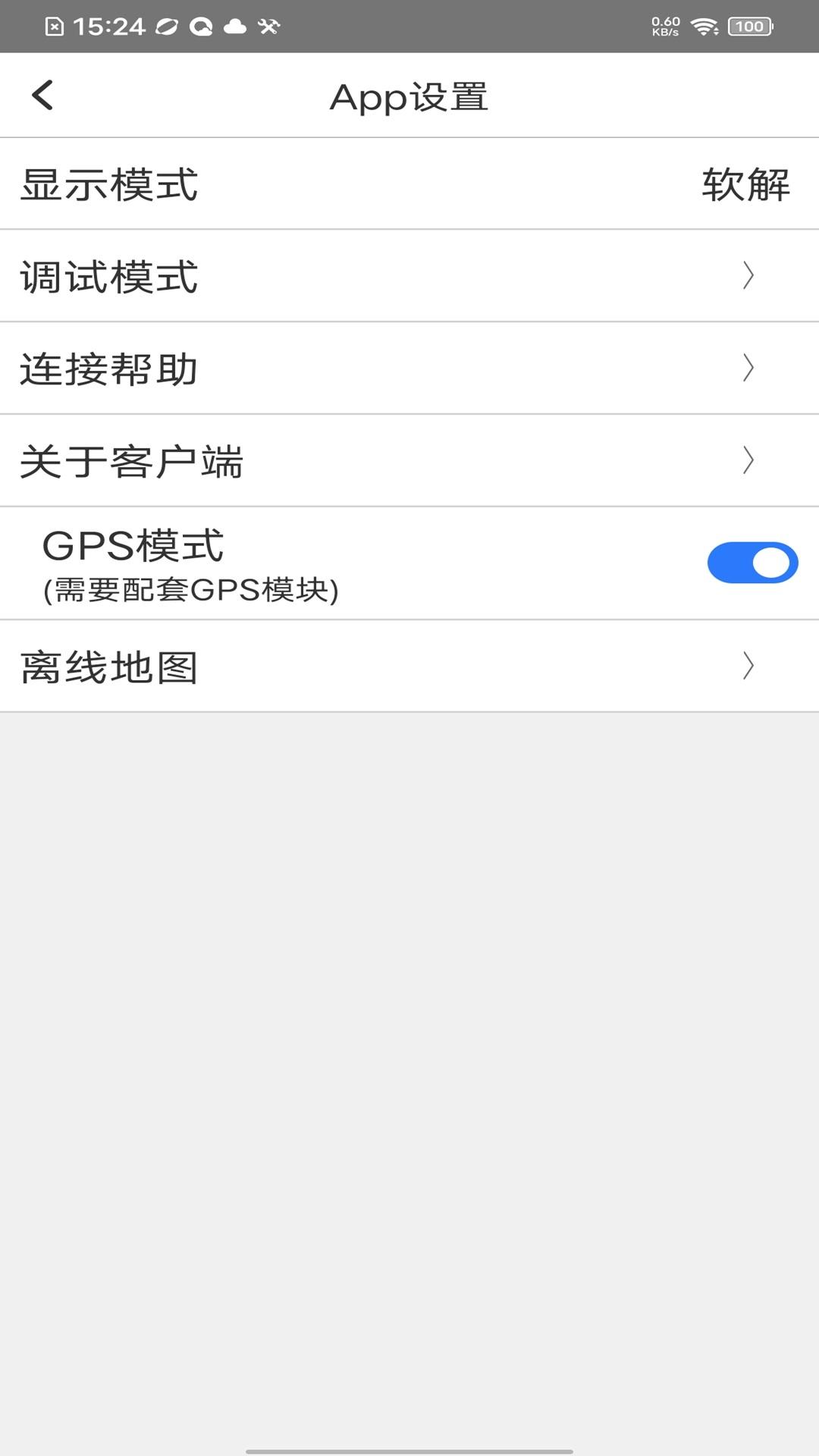Open 连接帮助 with its right arrow

point(749,369)
